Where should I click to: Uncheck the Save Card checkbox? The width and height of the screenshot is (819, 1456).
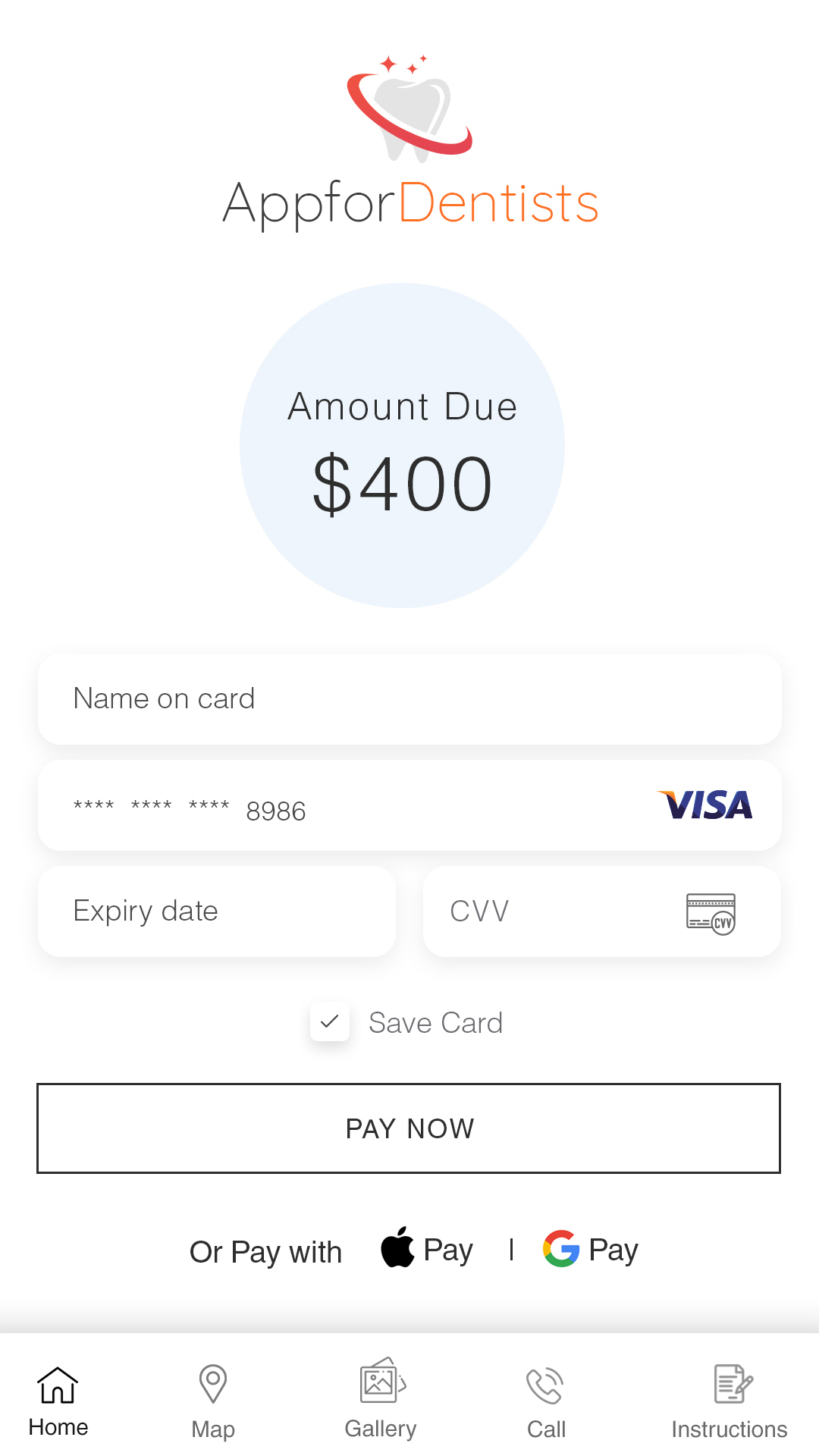[330, 1021]
